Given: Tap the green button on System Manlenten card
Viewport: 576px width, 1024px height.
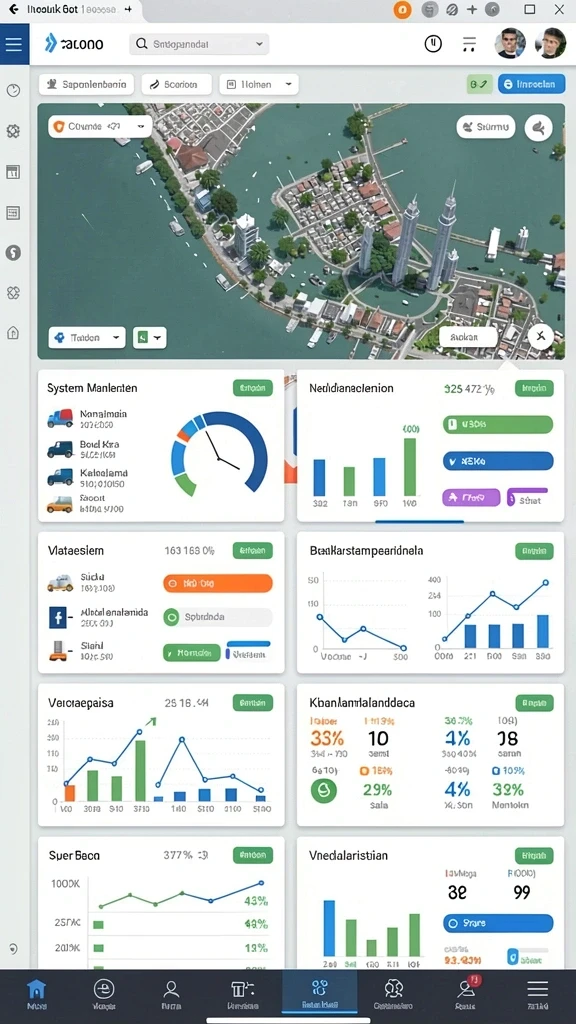Looking at the screenshot, I should (x=252, y=388).
